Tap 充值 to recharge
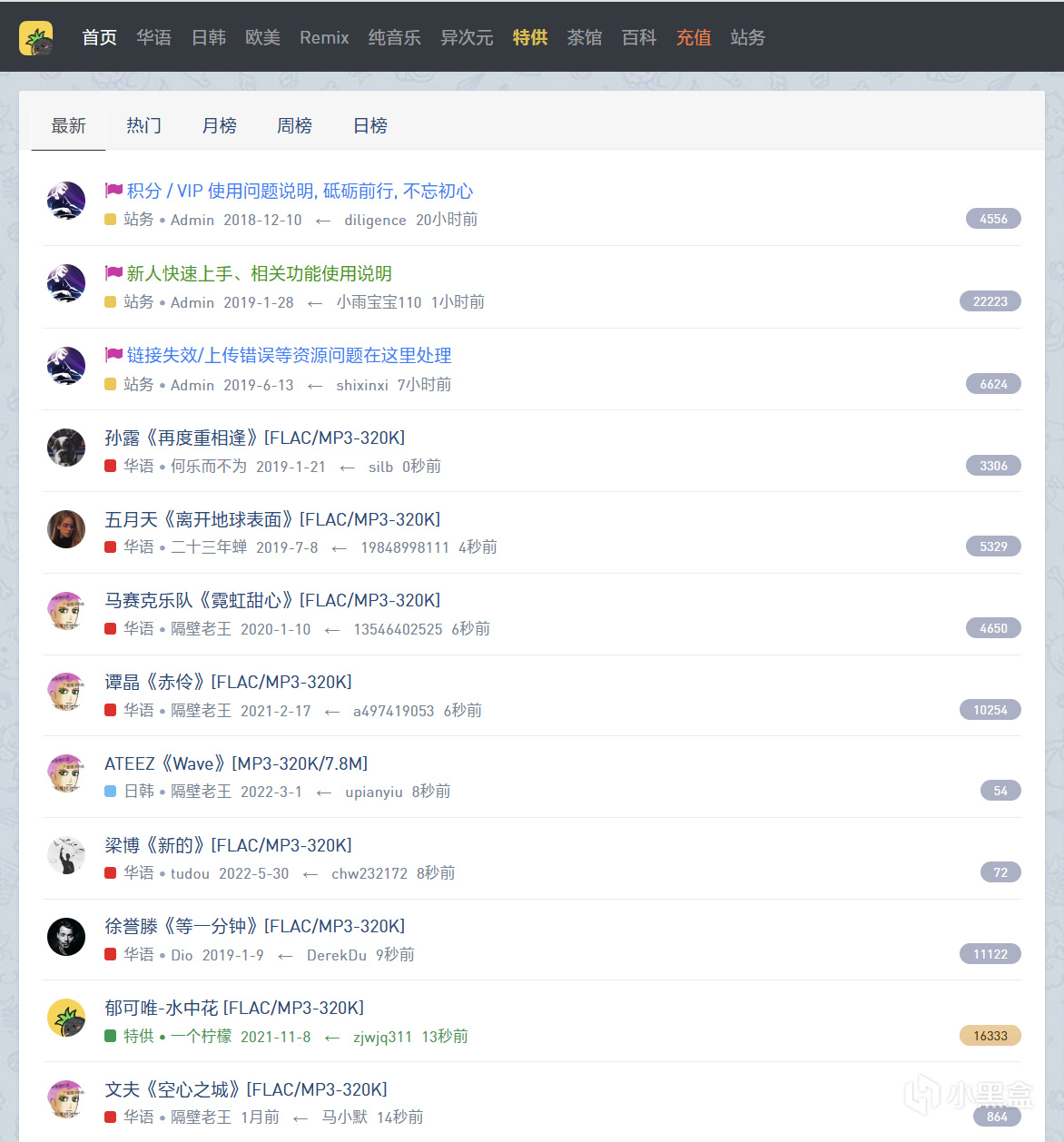Image resolution: width=1064 pixels, height=1142 pixels. coord(694,38)
